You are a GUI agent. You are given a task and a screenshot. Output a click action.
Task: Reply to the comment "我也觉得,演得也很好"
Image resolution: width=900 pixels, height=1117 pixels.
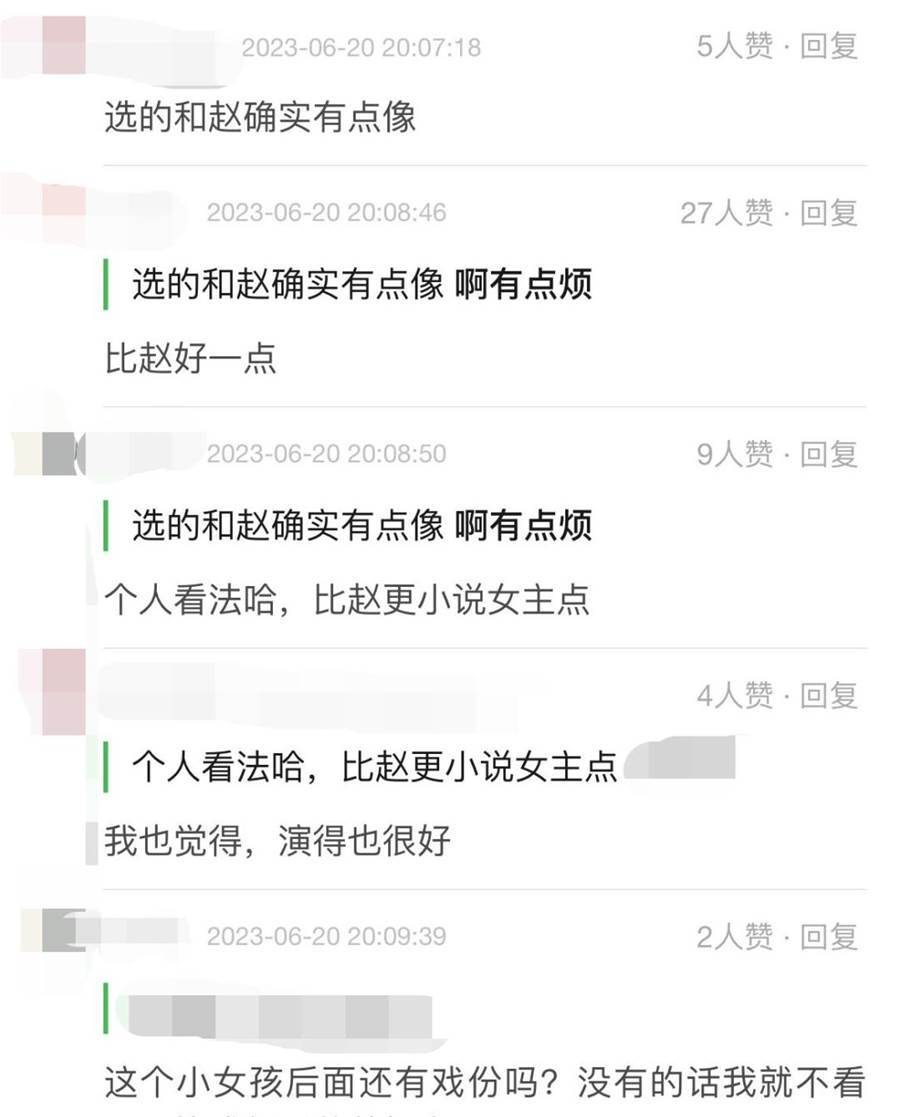(829, 695)
